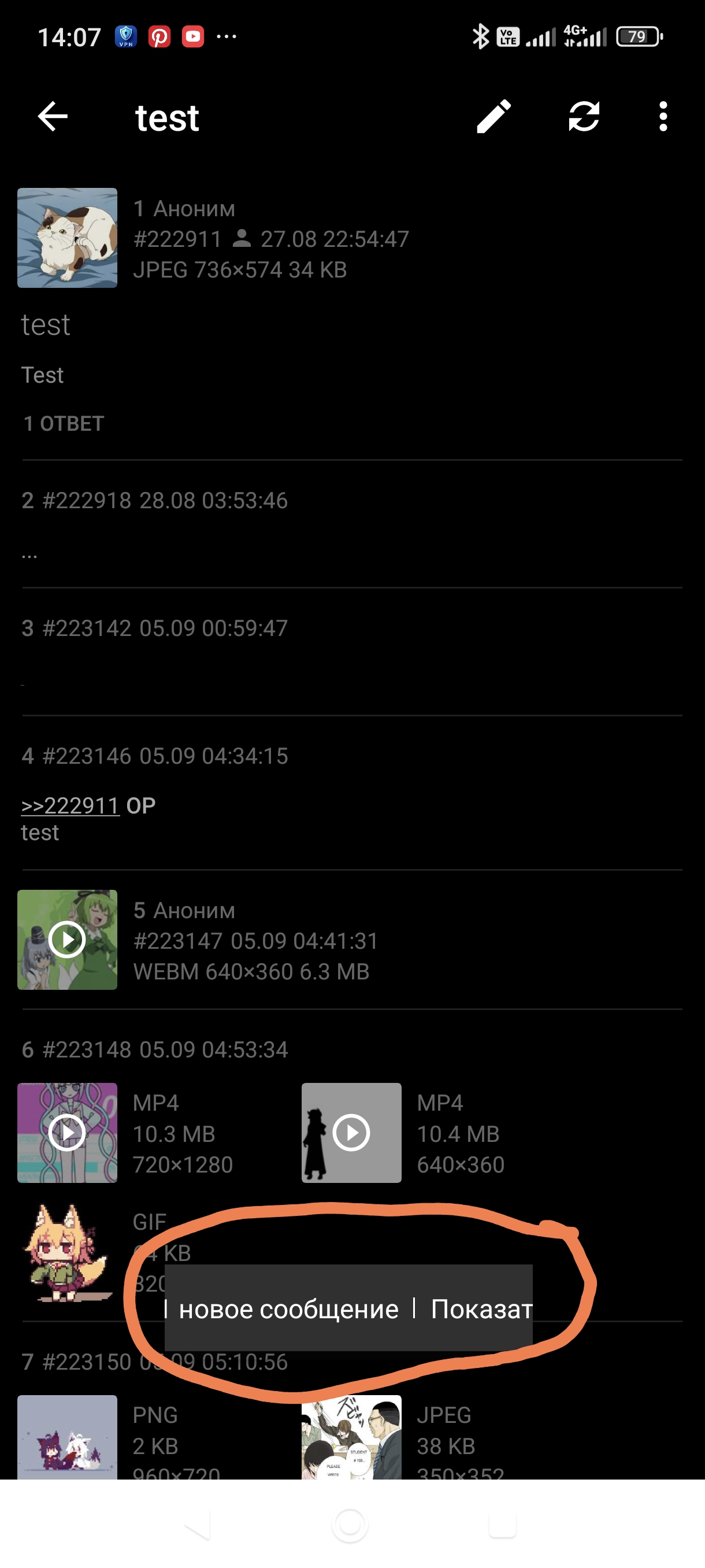Tap Показать on the new message popup

pyautogui.click(x=481, y=1310)
